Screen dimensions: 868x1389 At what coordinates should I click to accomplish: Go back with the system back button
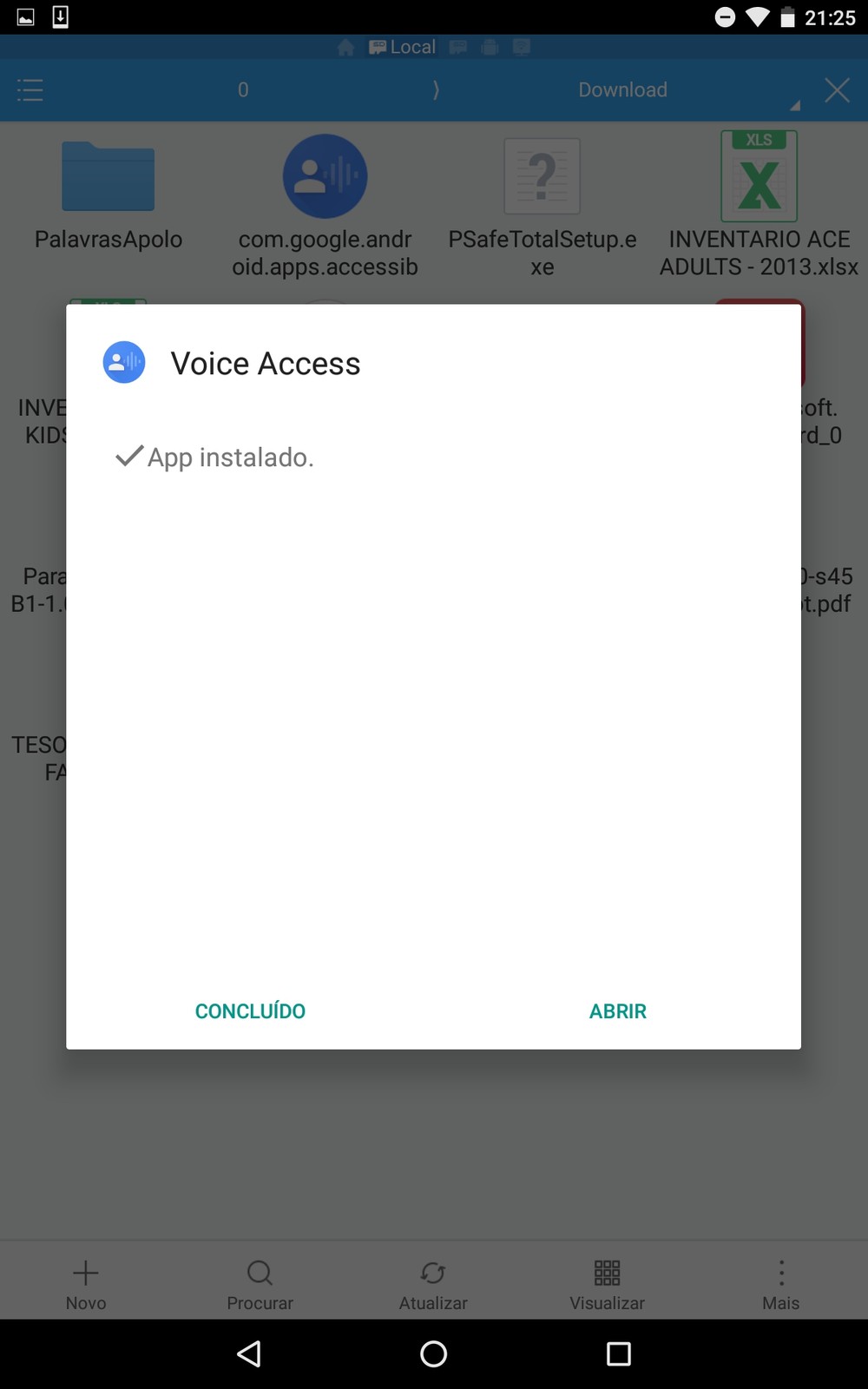pos(249,1353)
